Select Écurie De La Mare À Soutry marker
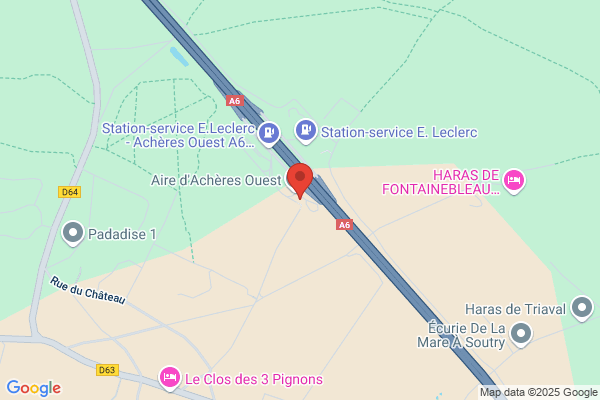 (521, 335)
